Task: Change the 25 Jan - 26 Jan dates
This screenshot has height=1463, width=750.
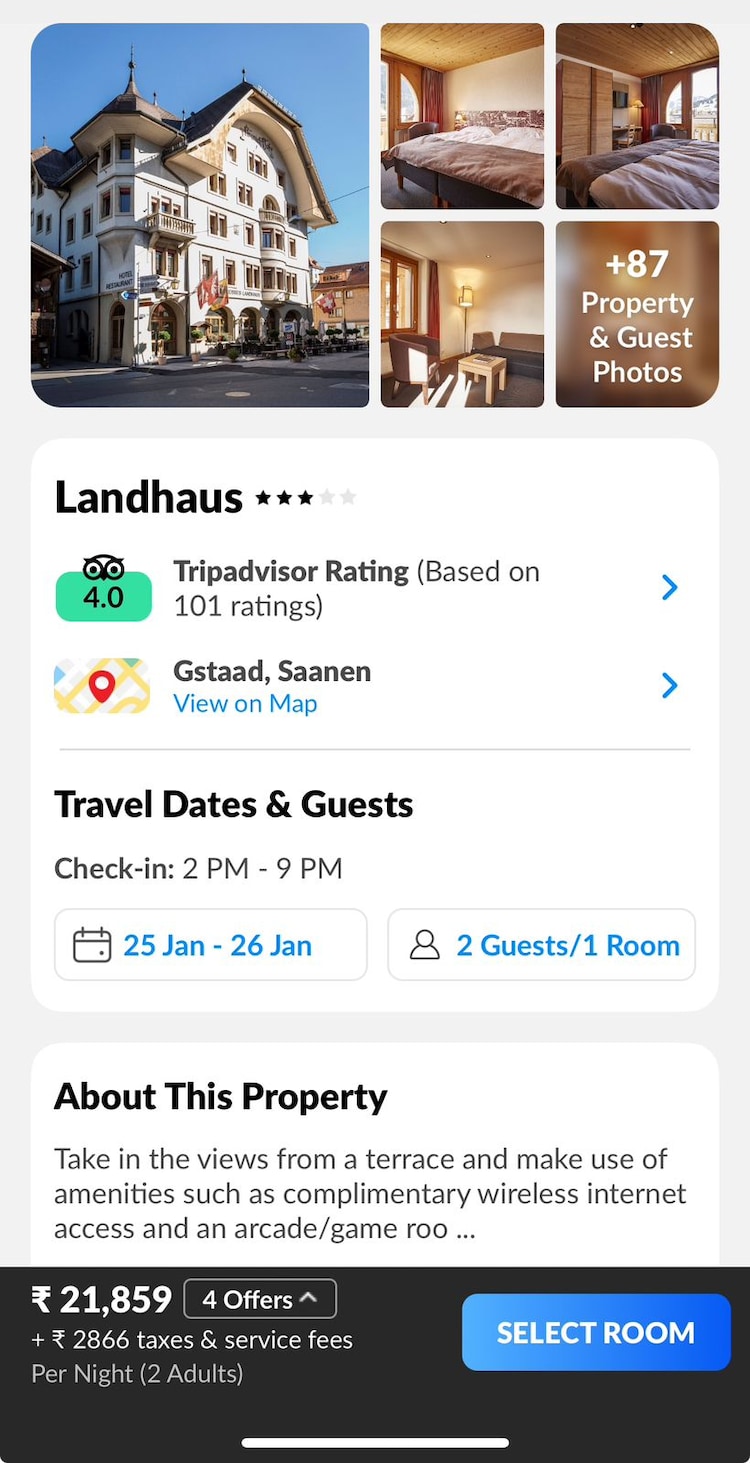Action: [211, 945]
